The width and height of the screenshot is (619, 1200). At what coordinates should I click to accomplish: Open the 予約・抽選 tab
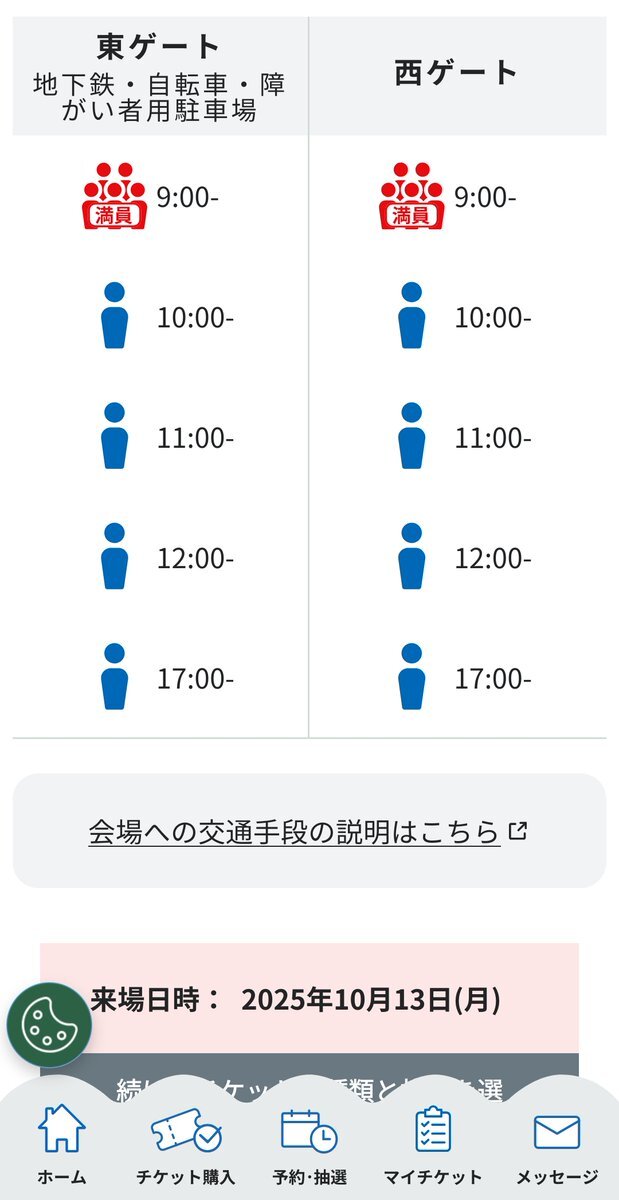coord(309,1144)
